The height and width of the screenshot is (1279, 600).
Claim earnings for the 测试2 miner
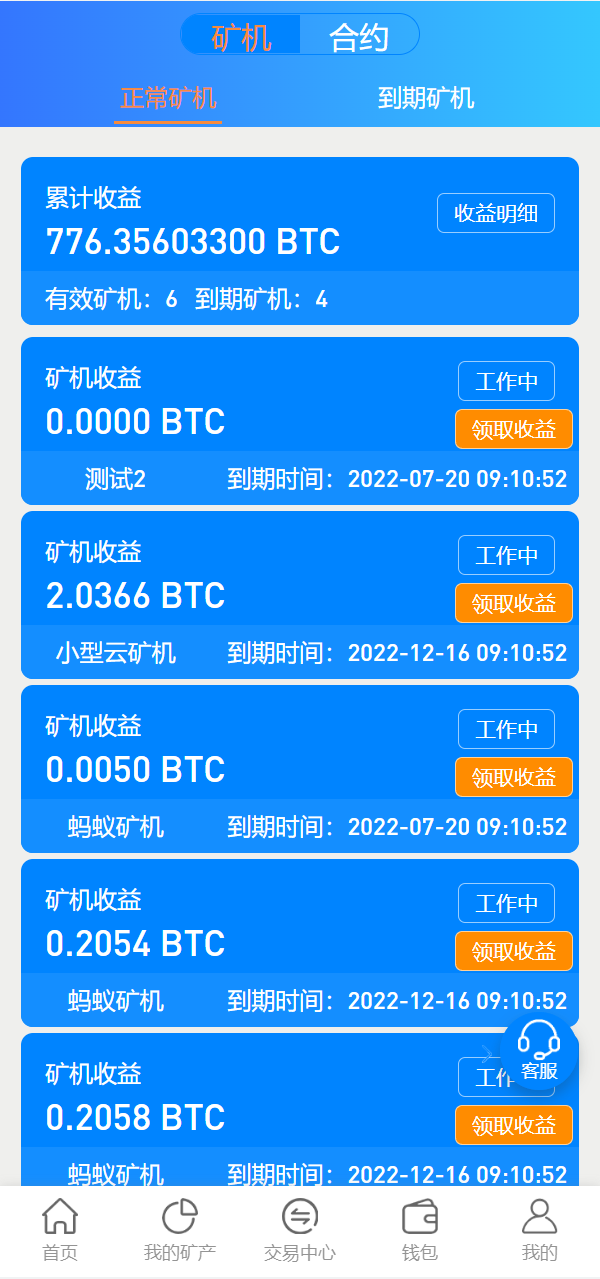click(513, 429)
